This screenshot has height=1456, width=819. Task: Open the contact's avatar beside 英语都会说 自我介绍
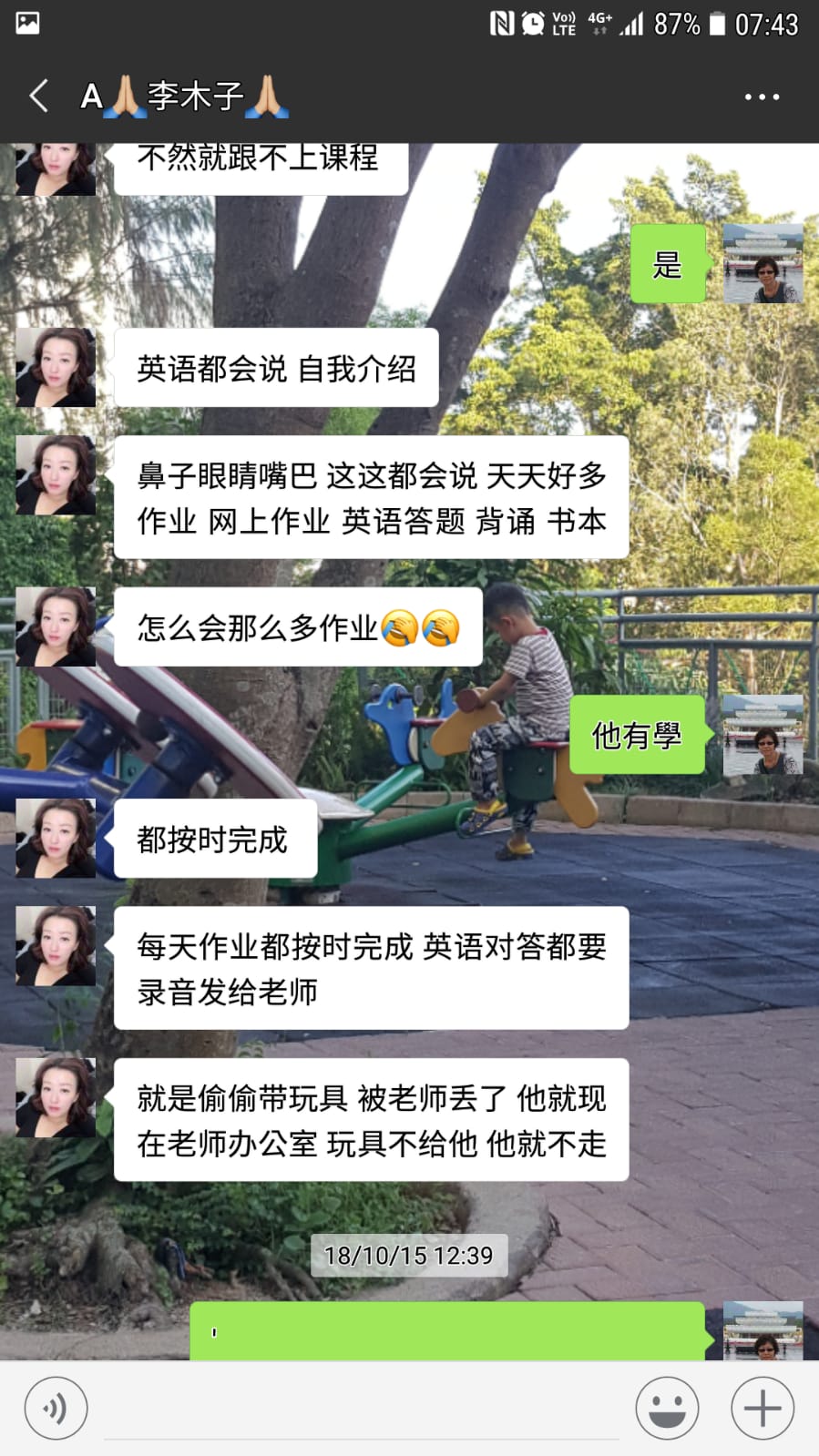point(56,368)
